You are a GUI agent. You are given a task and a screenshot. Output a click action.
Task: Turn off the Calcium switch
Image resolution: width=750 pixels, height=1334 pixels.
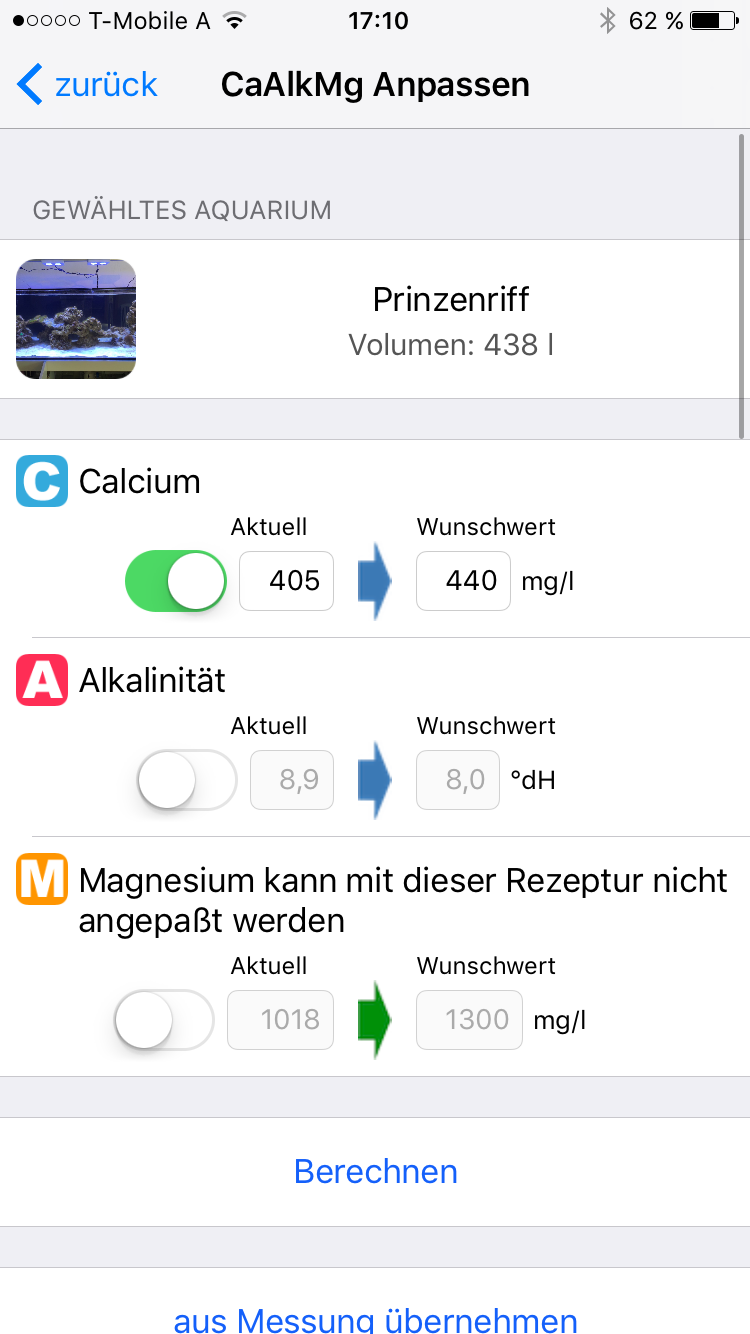(x=176, y=580)
